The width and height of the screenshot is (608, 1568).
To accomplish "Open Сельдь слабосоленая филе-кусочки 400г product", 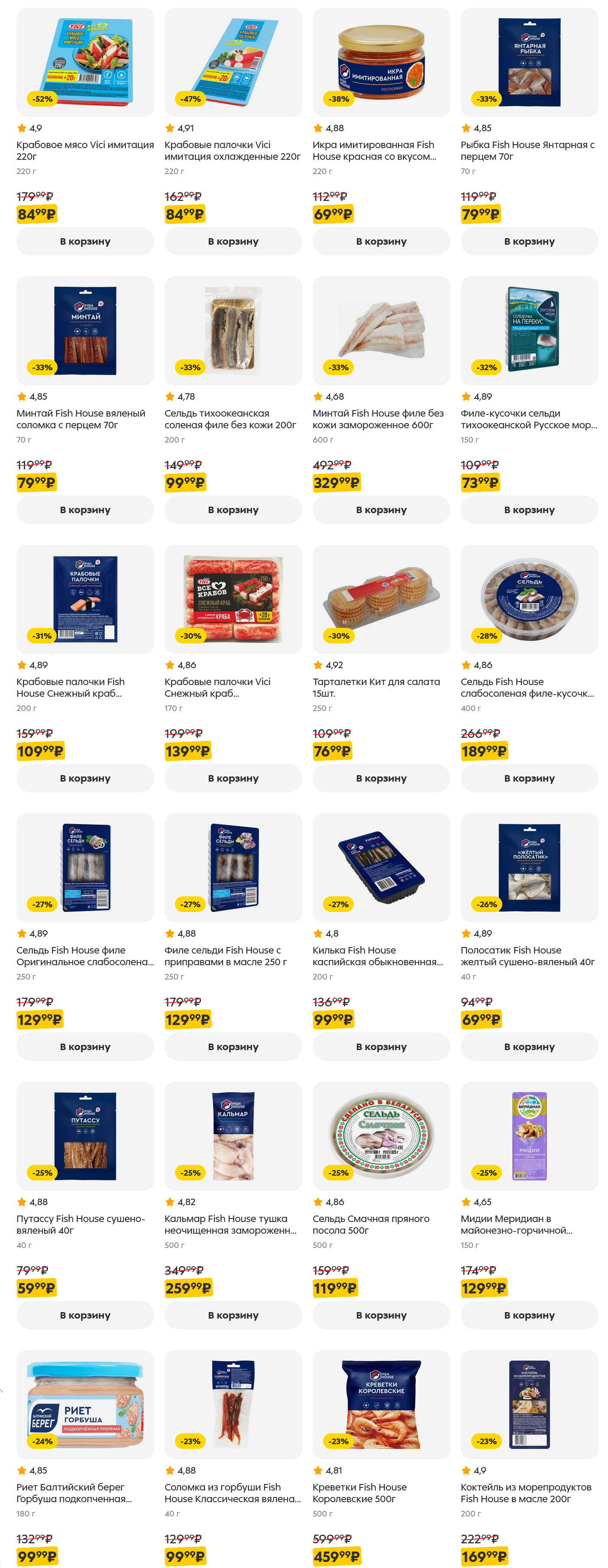I will (528, 687).
